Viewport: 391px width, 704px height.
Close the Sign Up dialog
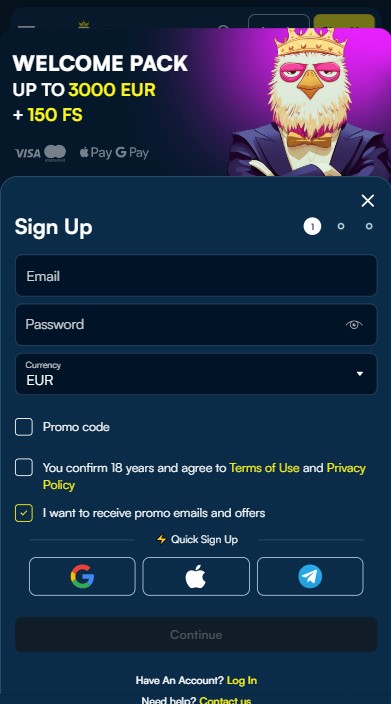point(368,201)
